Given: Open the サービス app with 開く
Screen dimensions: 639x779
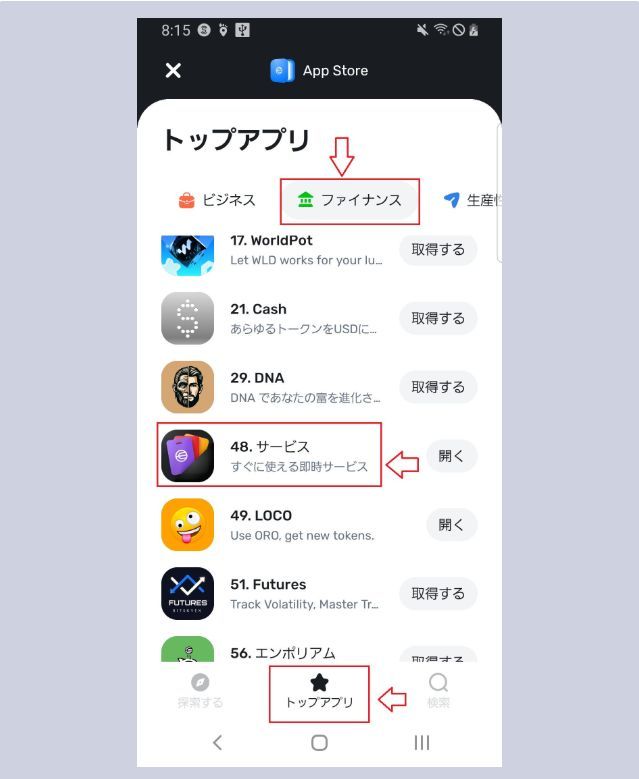Looking at the screenshot, I should coord(451,456).
